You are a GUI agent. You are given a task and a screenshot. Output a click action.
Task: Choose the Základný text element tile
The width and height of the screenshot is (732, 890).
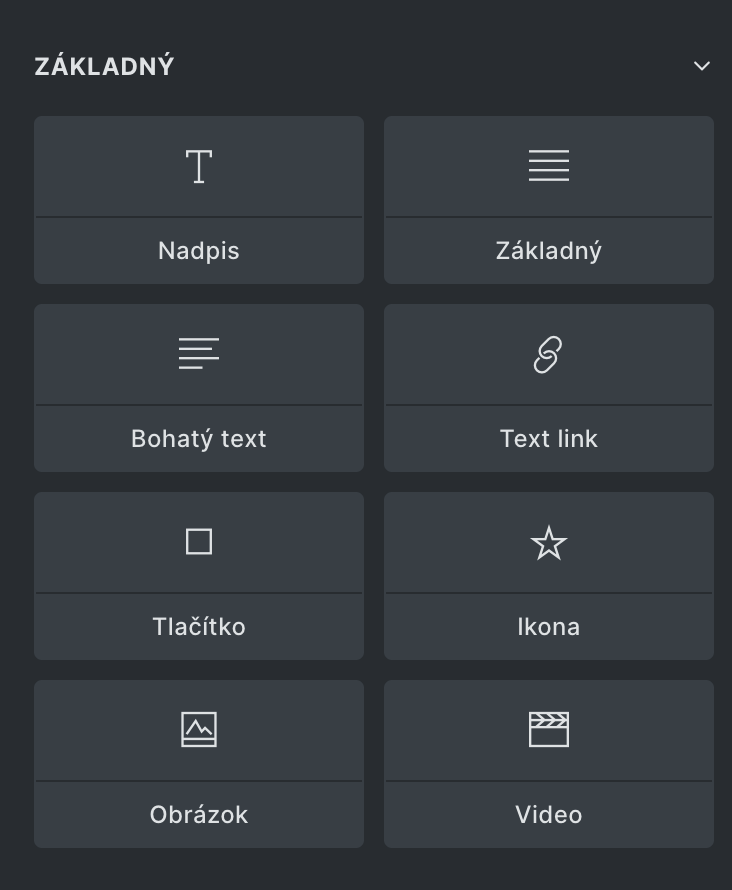(x=549, y=200)
